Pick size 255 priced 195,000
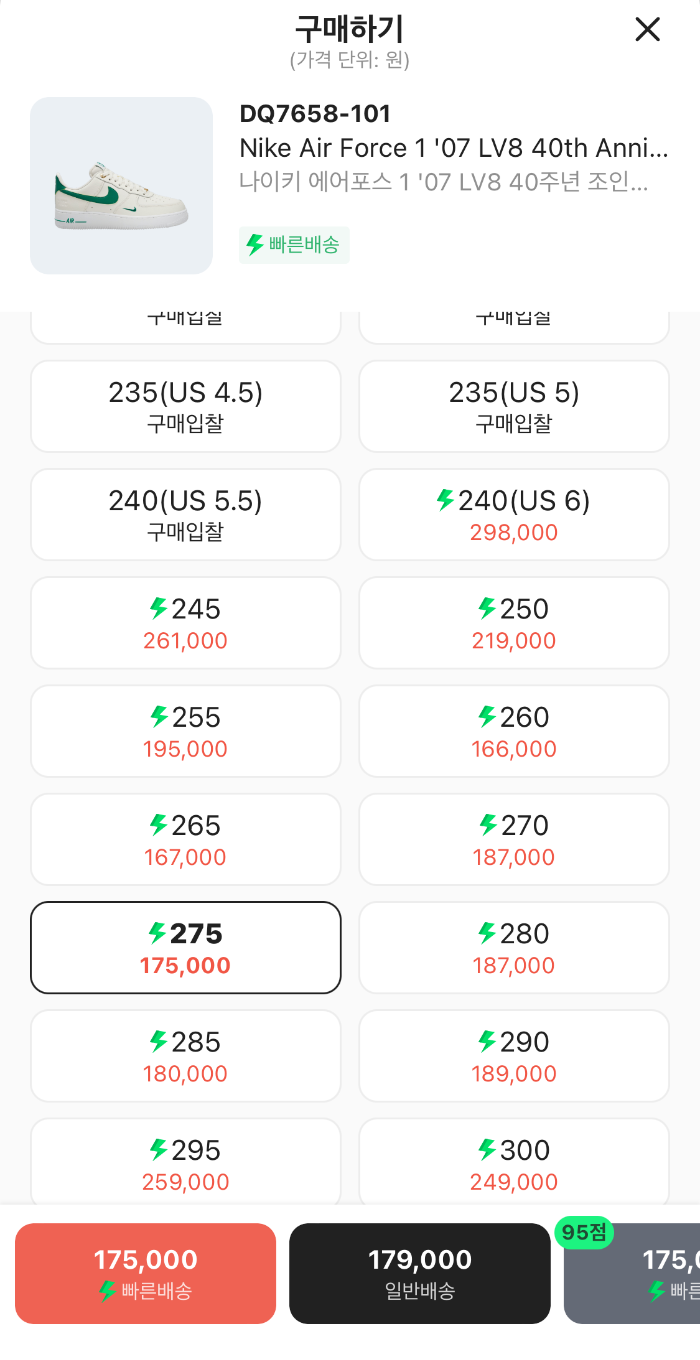Image resolution: width=700 pixels, height=1360 pixels. coord(186,731)
